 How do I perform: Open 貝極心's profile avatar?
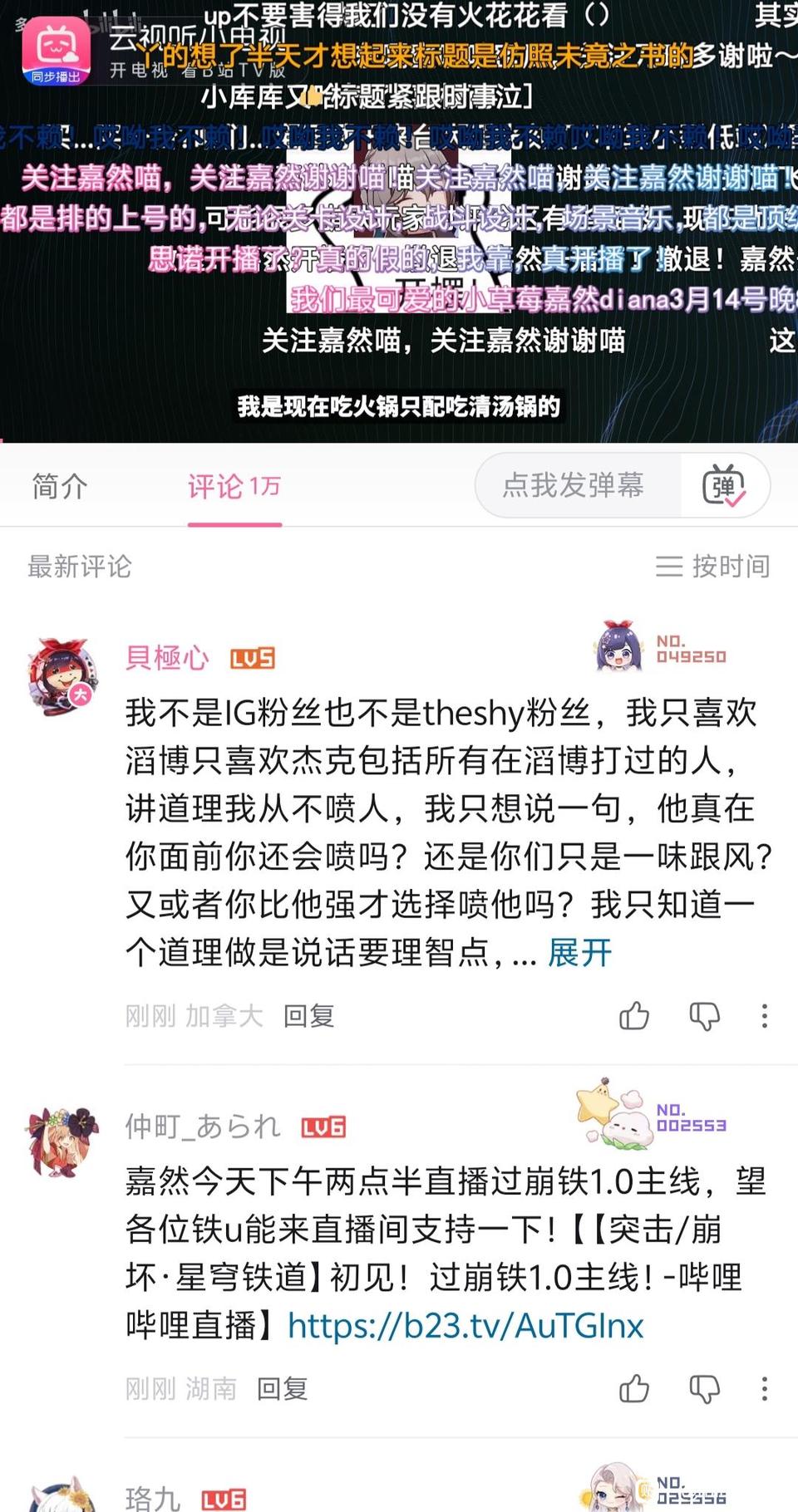click(x=62, y=676)
